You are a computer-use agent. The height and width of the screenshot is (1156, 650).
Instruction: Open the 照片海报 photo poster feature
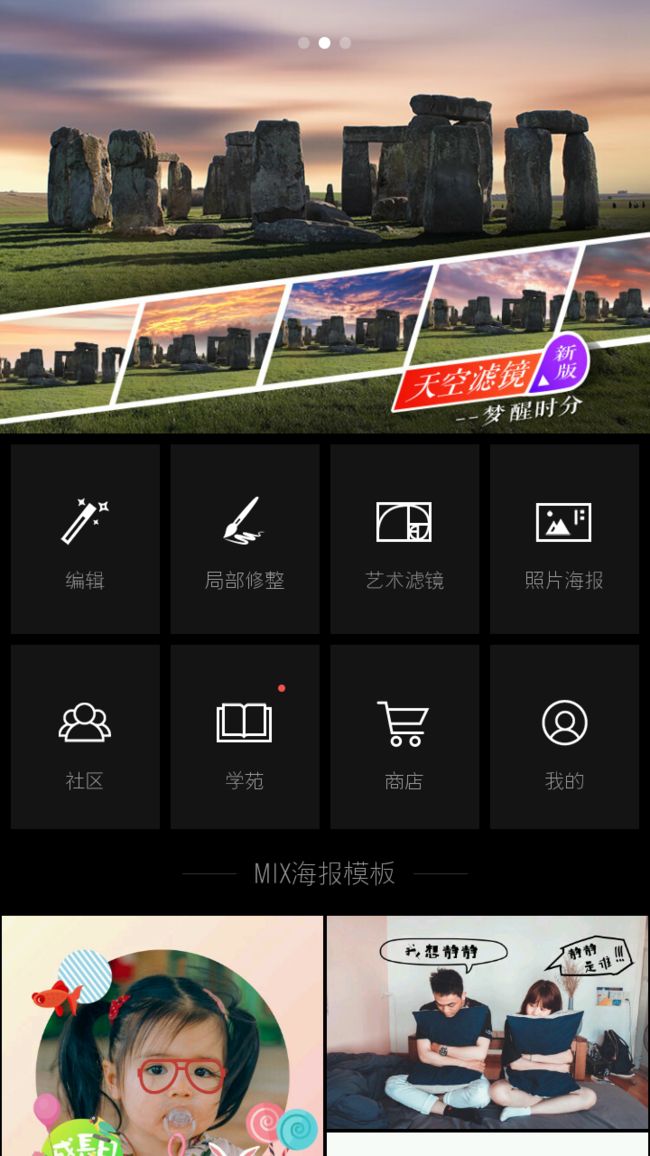tap(565, 538)
